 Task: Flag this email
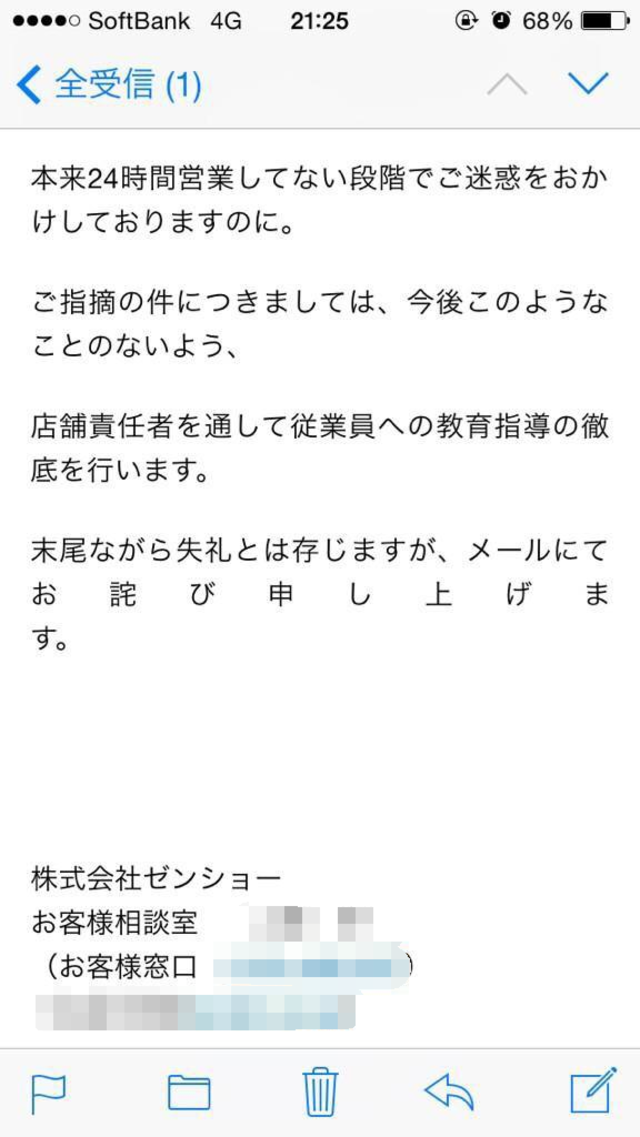pos(49,1093)
